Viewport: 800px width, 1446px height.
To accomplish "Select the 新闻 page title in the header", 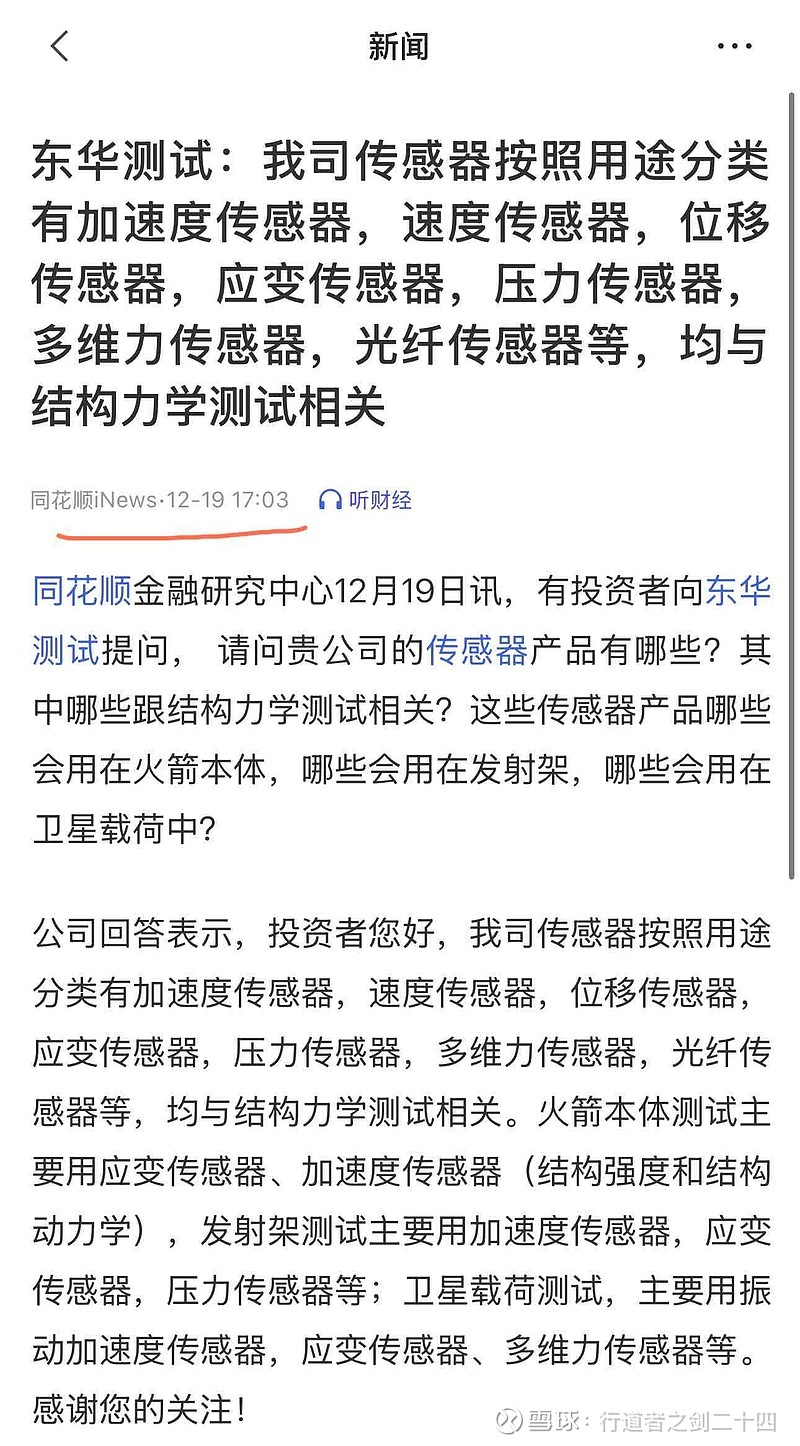I will [399, 46].
